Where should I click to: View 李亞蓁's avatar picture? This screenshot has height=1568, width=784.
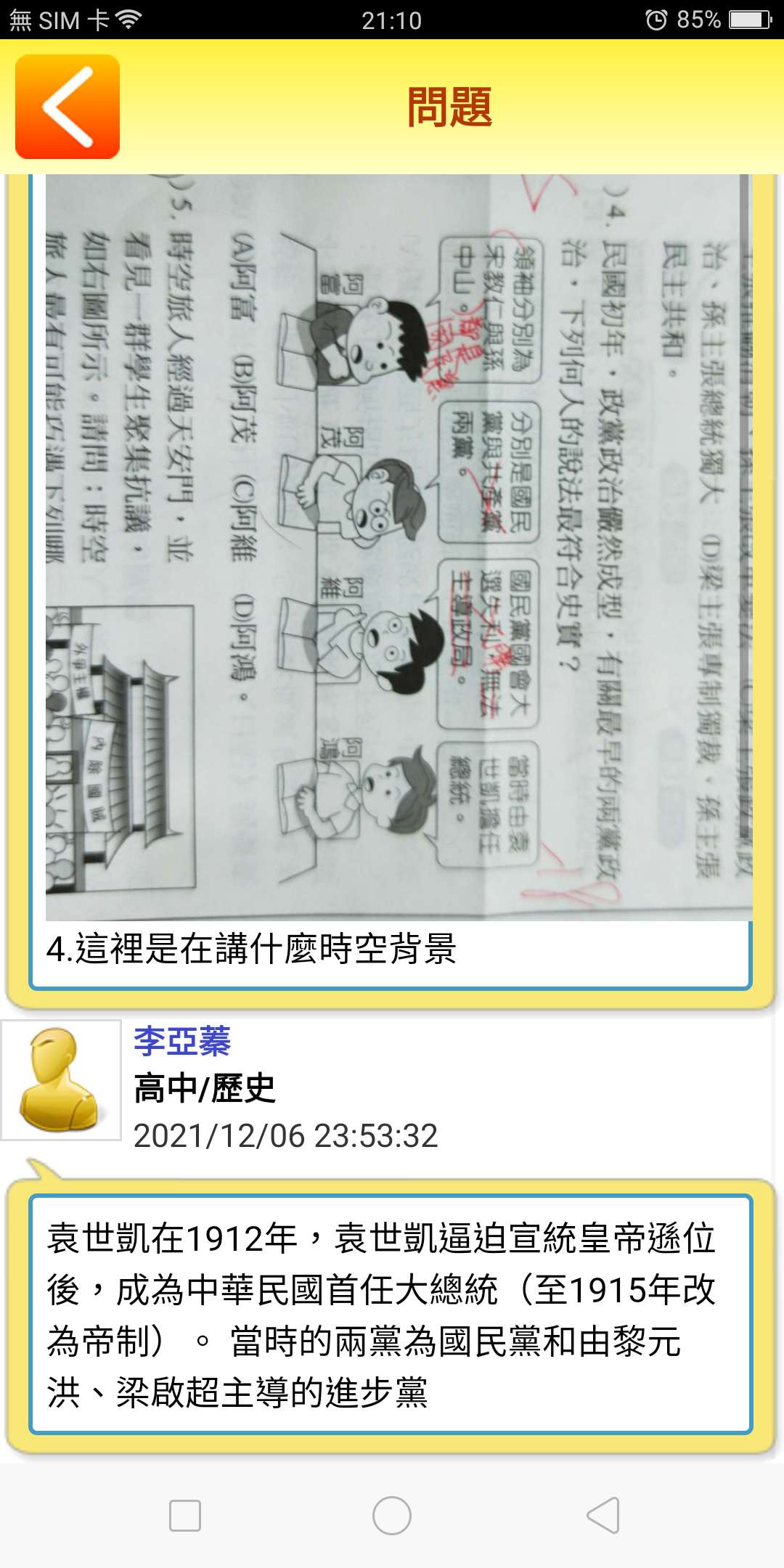[x=61, y=1080]
